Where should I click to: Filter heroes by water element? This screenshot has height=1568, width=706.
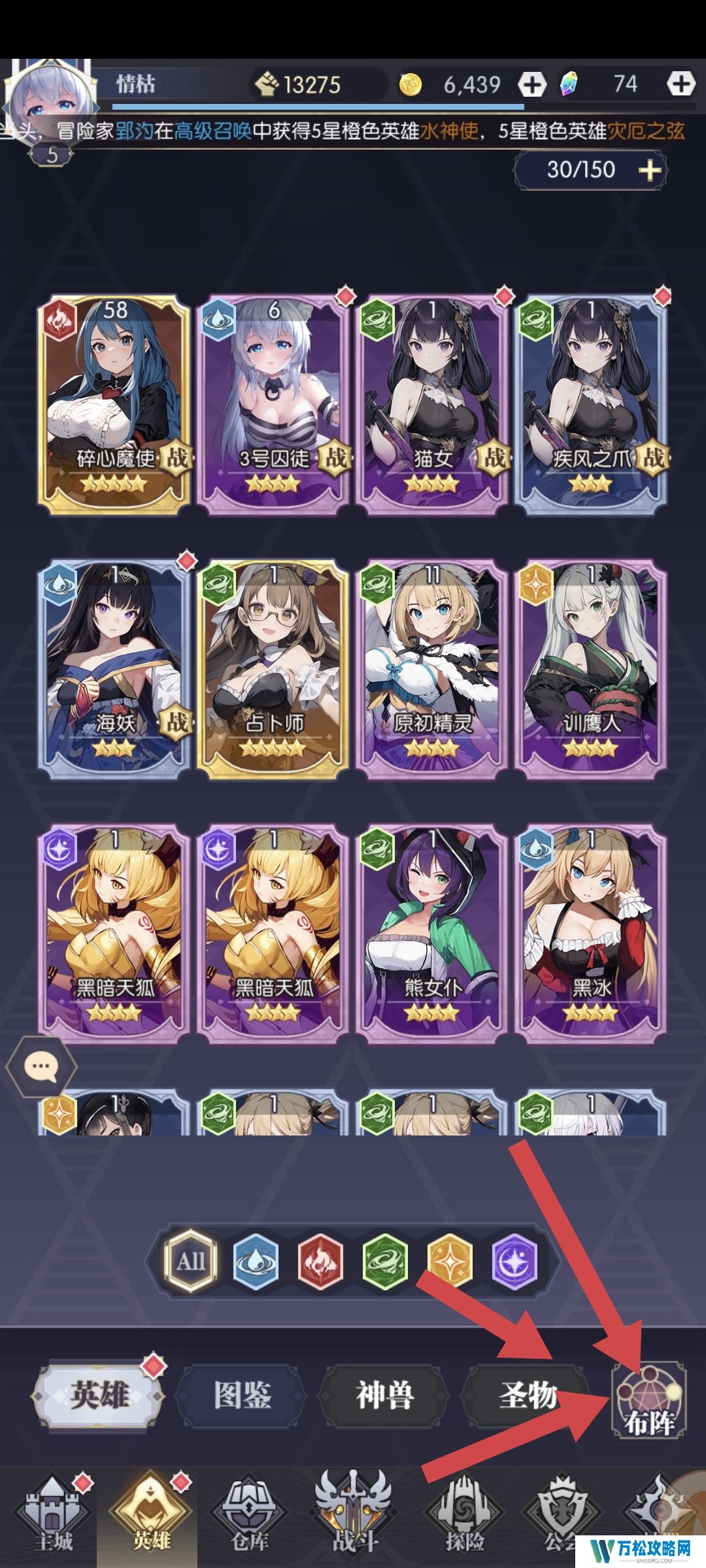[256, 1262]
